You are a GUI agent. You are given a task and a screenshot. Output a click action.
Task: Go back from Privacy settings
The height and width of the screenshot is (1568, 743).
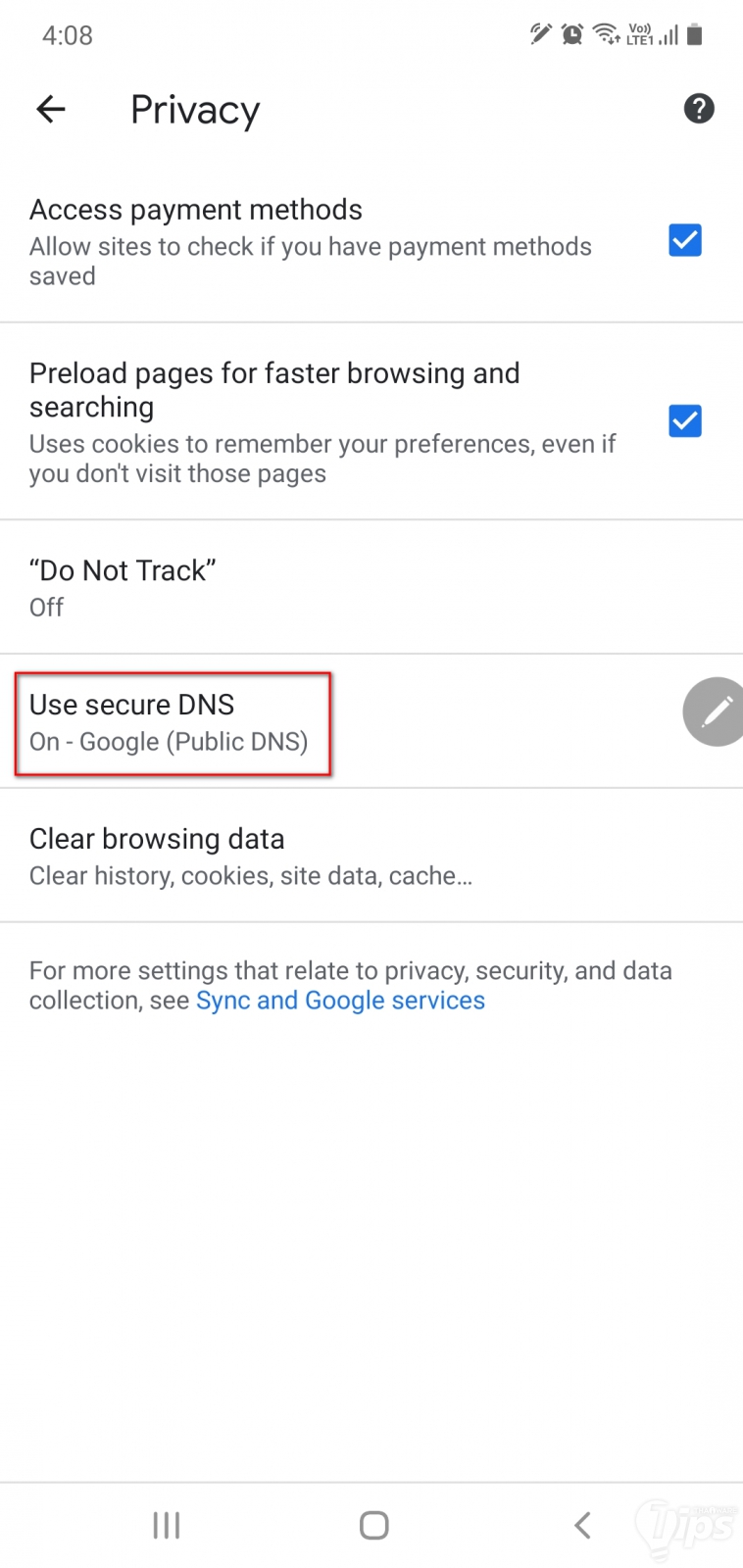[51, 109]
